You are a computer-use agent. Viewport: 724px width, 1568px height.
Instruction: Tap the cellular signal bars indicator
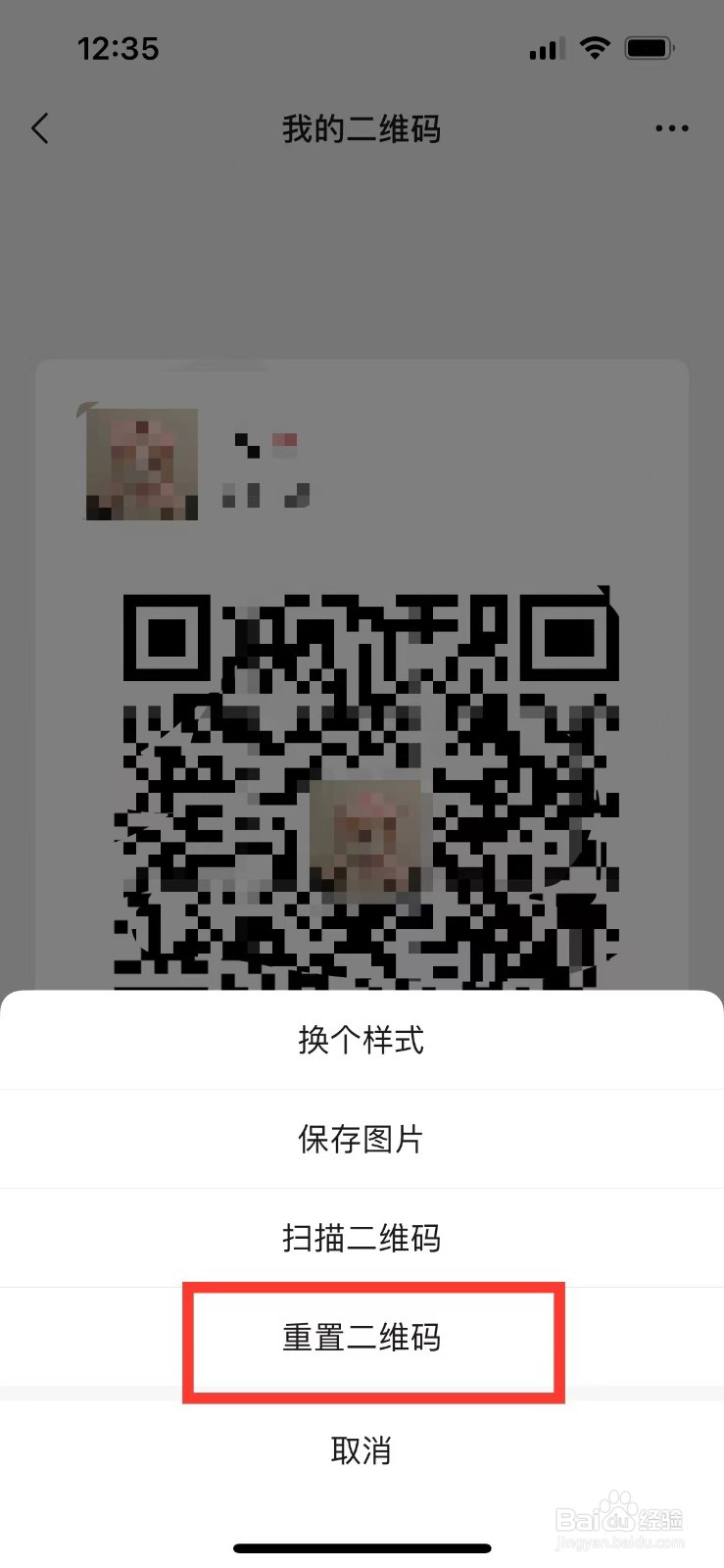546,49
